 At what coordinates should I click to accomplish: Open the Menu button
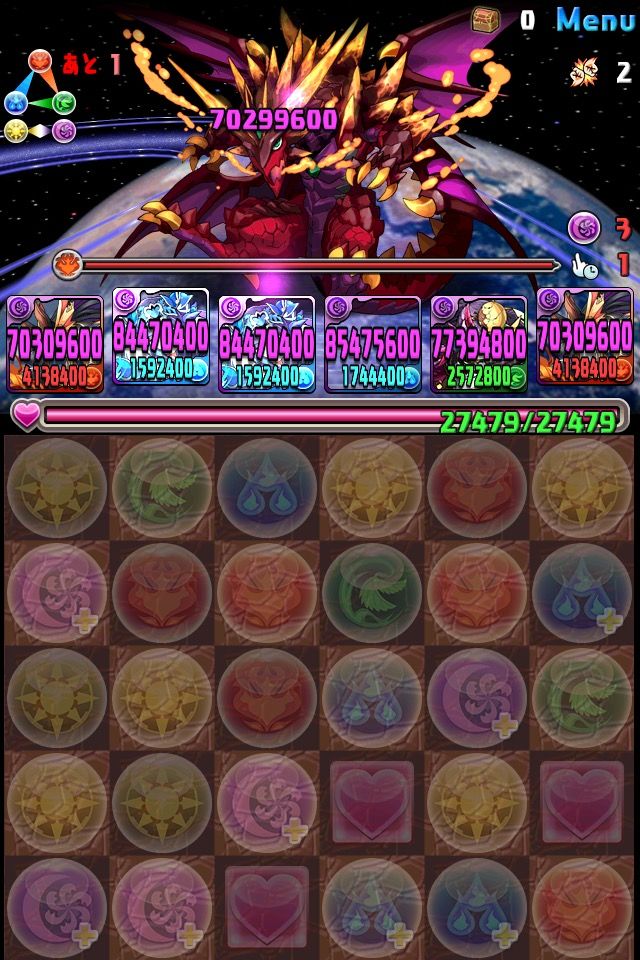pyautogui.click(x=595, y=20)
